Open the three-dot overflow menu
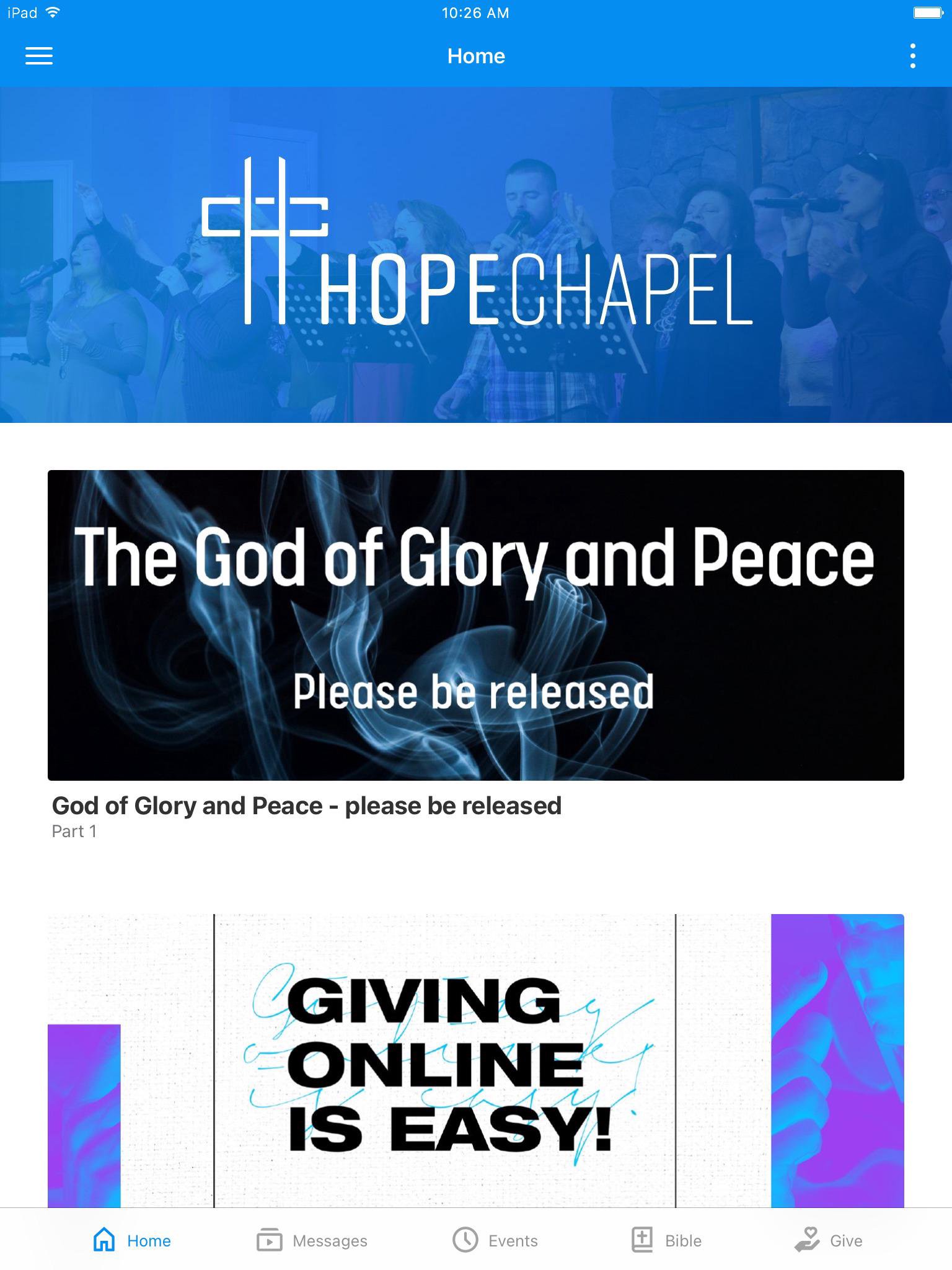 tap(912, 56)
